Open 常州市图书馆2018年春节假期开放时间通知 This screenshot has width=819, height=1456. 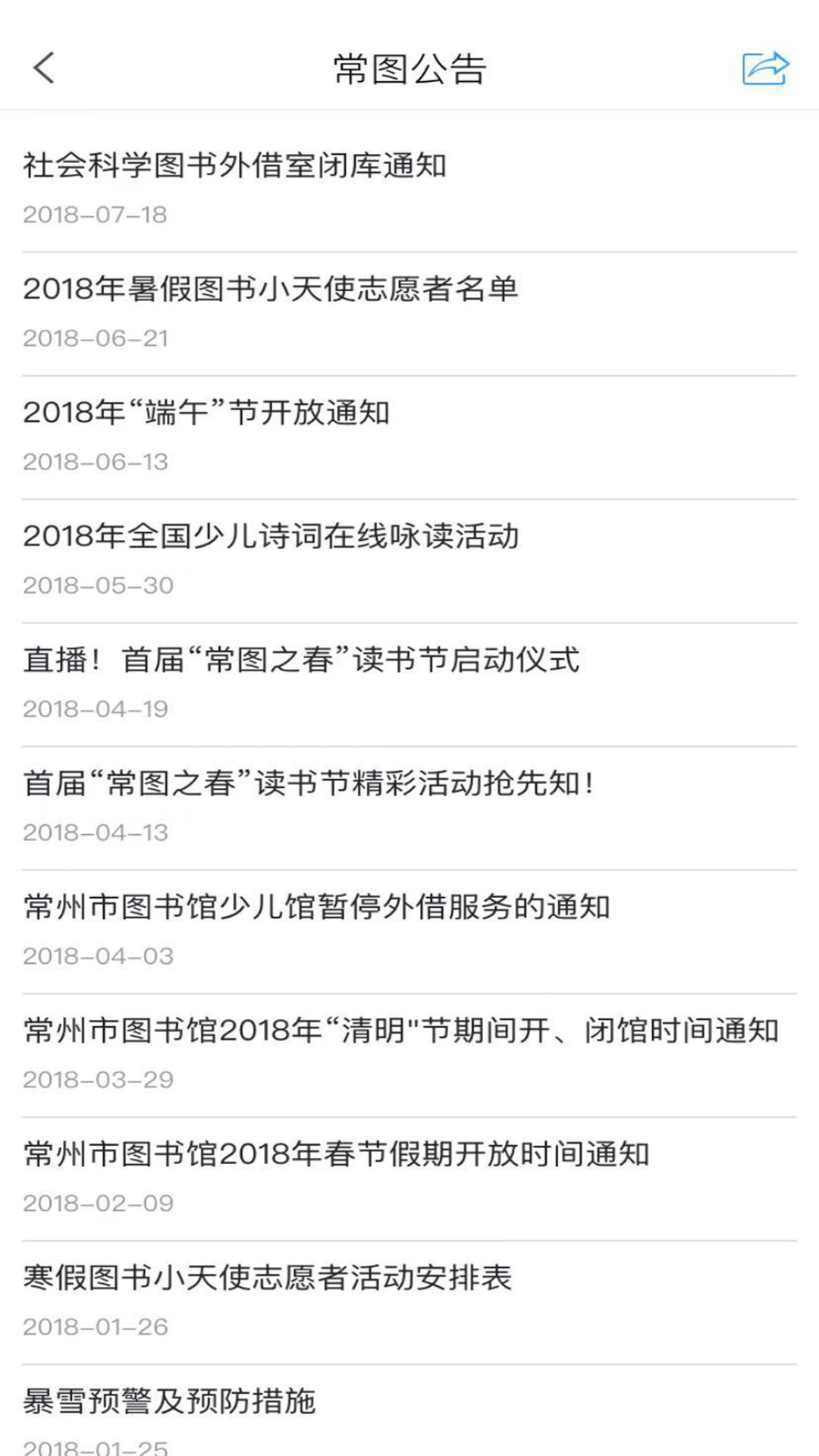click(337, 1155)
